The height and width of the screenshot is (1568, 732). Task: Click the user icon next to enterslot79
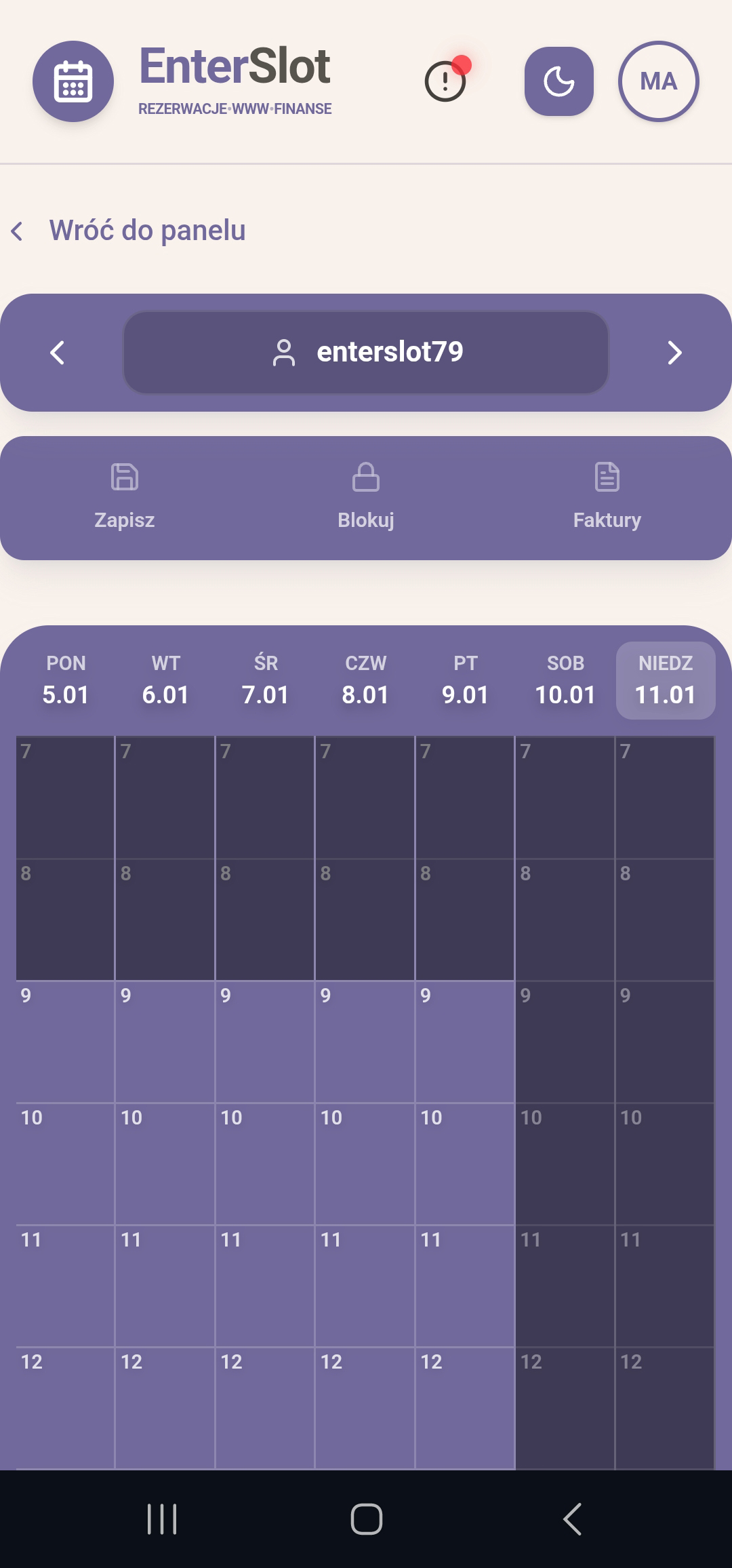coord(285,353)
